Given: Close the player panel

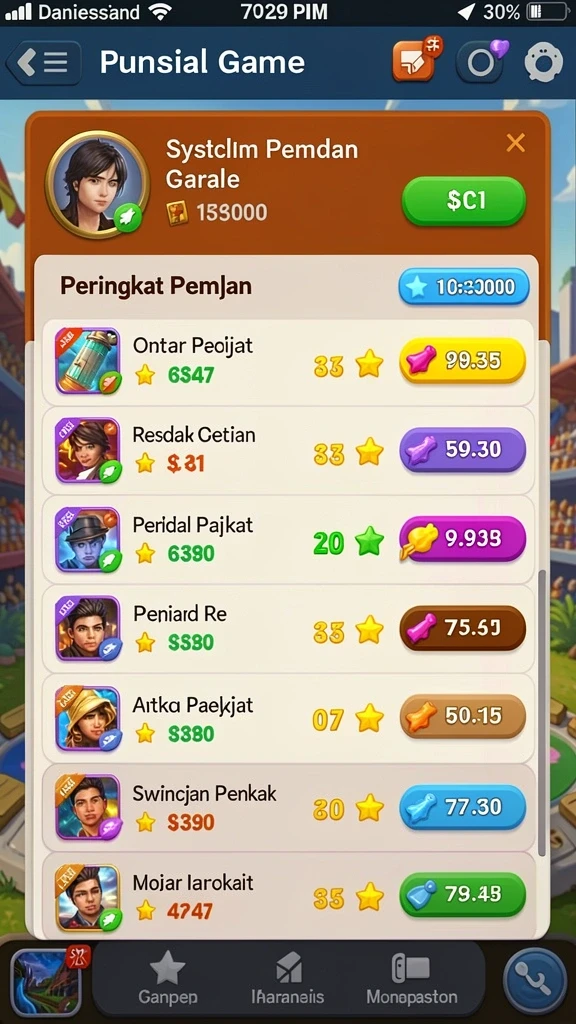Looking at the screenshot, I should 515,142.
